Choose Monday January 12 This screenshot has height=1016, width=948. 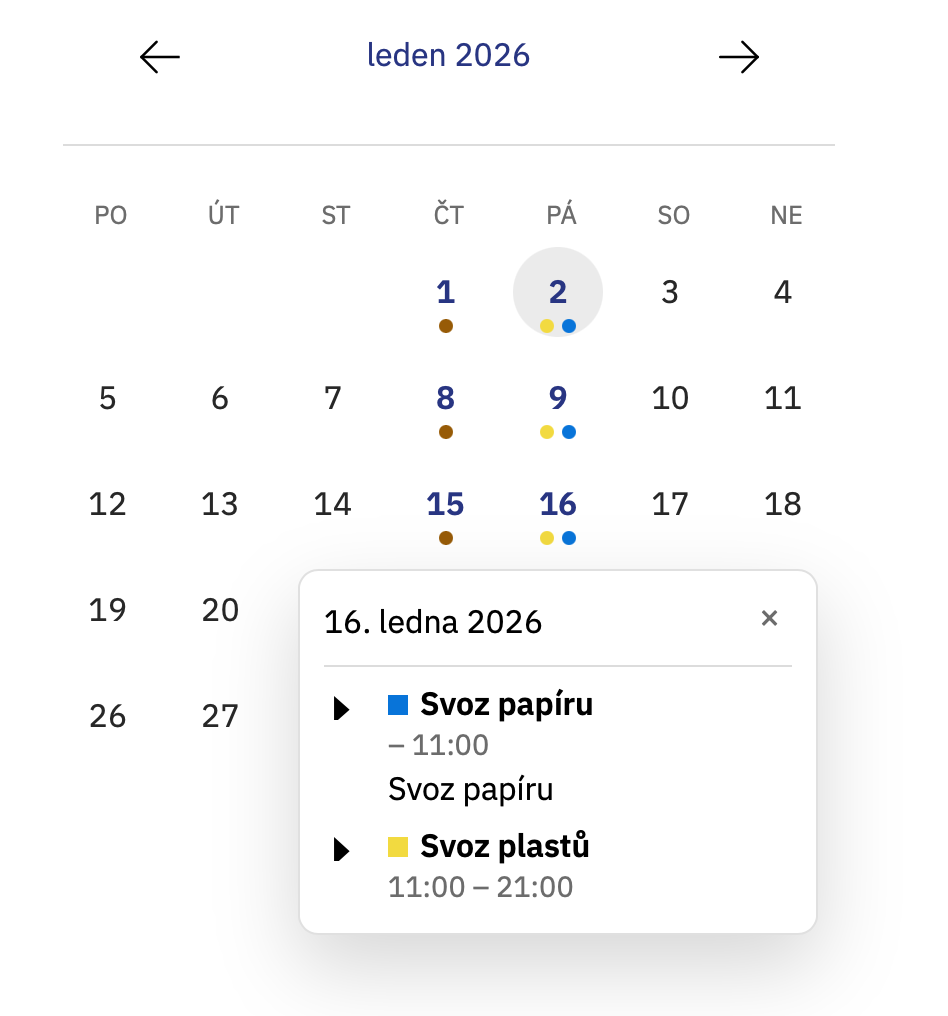108,505
